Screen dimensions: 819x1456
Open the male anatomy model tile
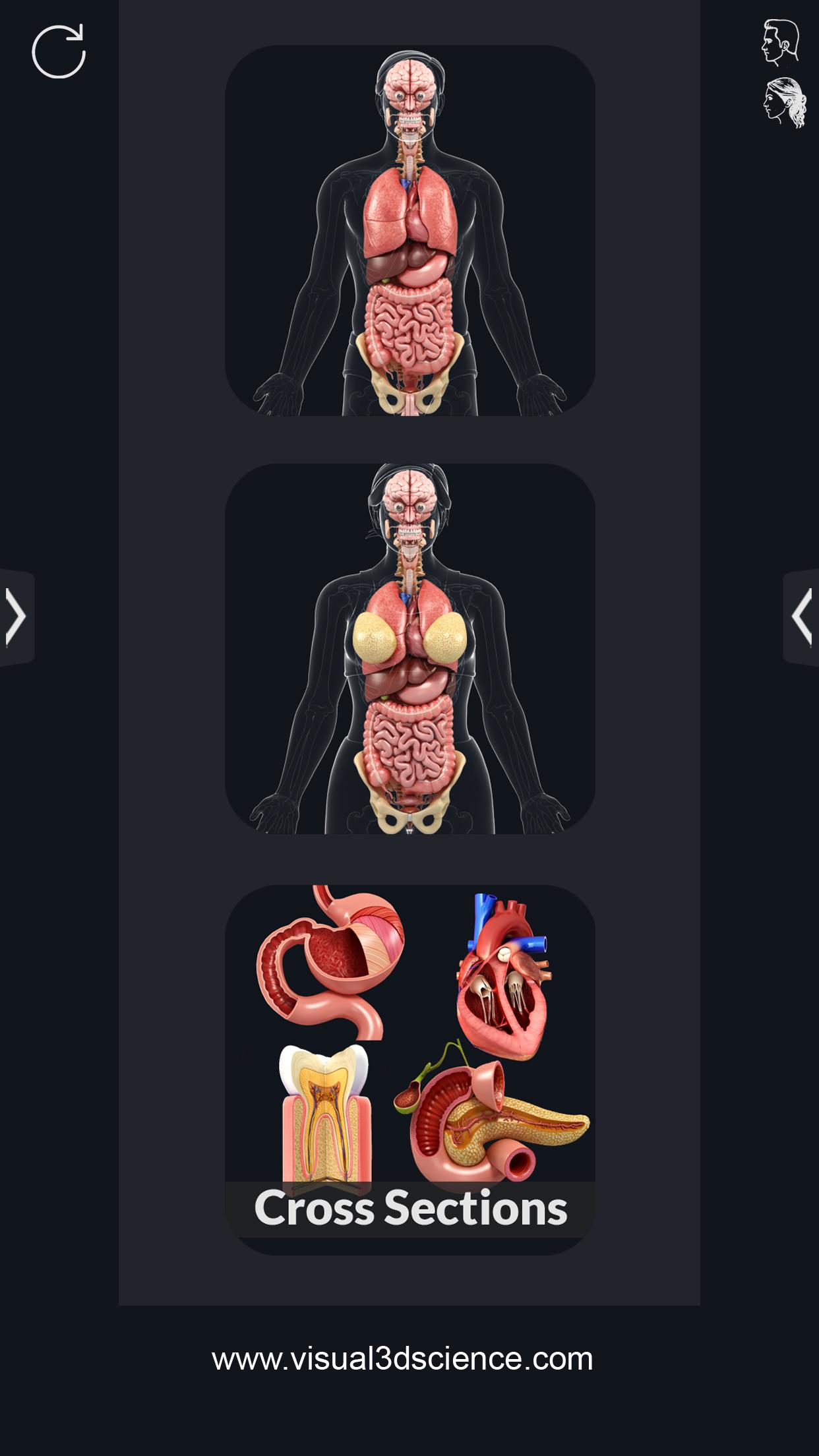(409, 230)
